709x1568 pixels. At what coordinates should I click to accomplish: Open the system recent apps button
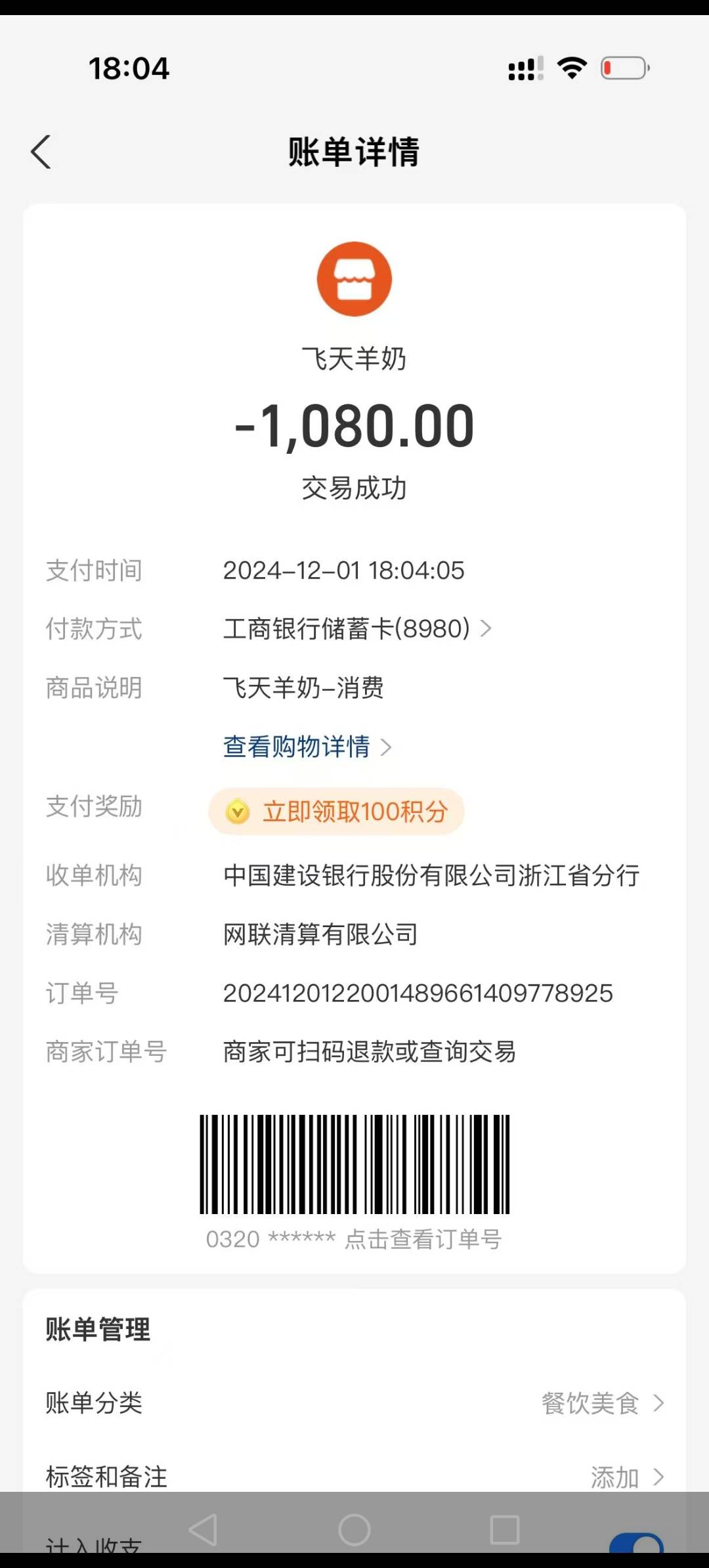click(x=505, y=1530)
